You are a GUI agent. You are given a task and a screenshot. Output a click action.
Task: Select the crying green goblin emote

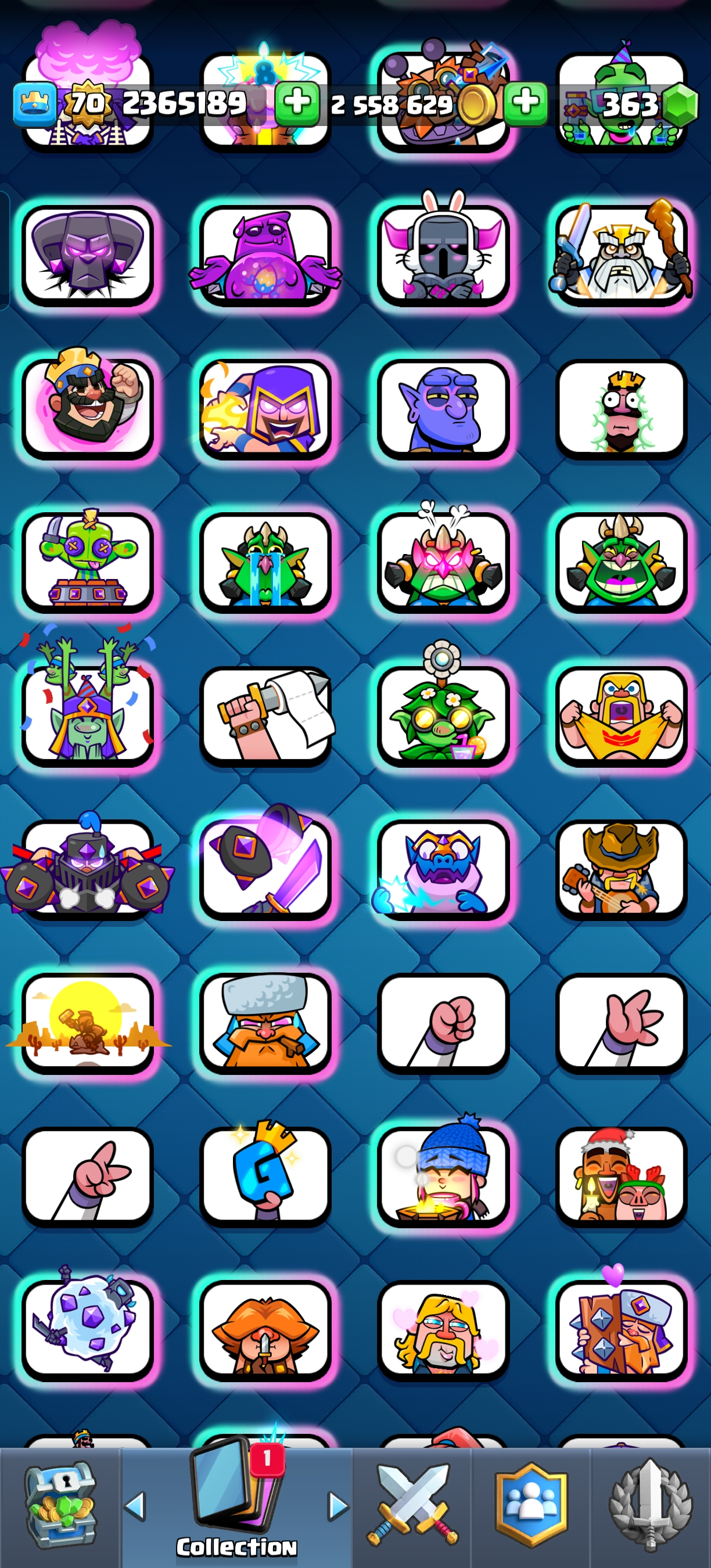click(265, 562)
